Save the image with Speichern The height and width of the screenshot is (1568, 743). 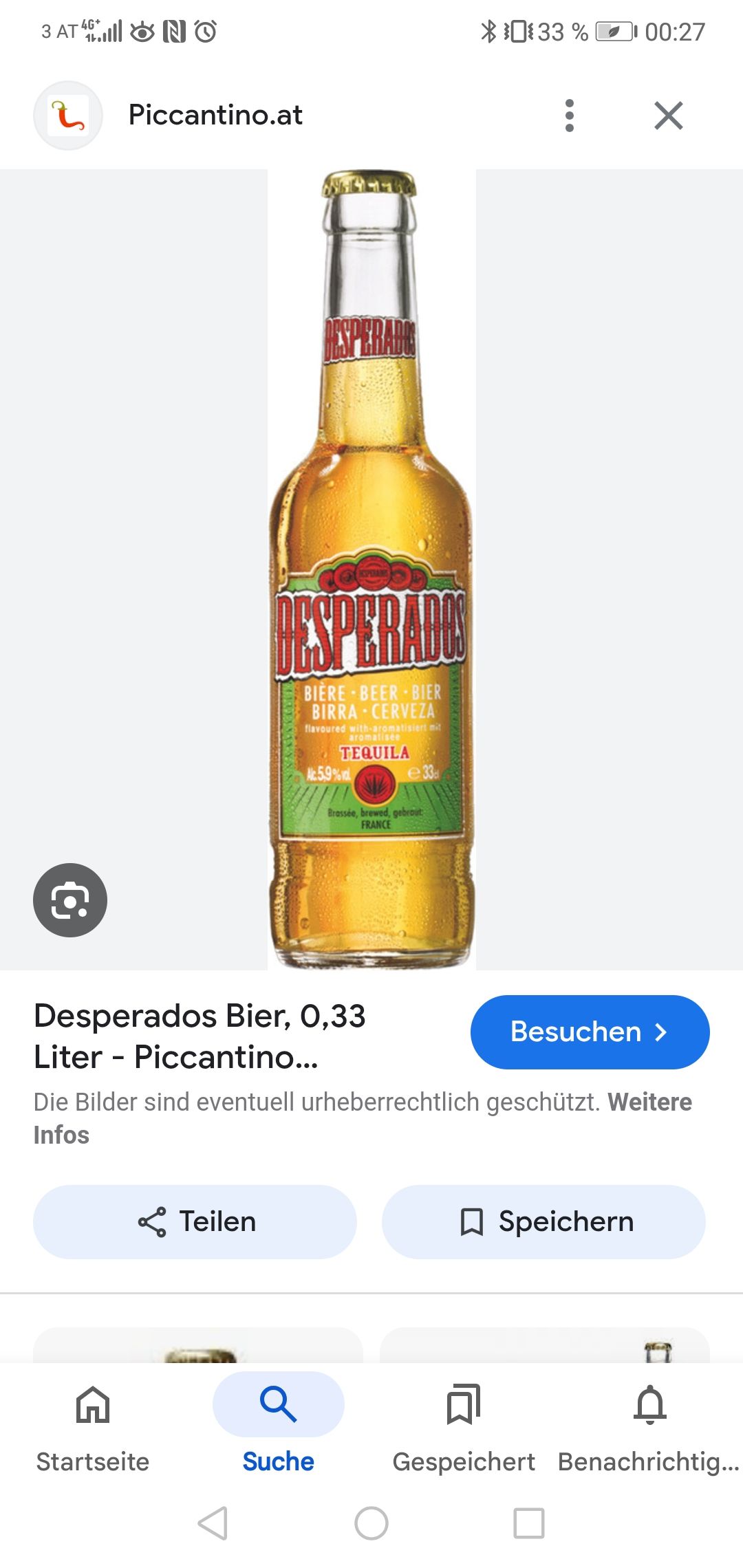click(x=543, y=1221)
